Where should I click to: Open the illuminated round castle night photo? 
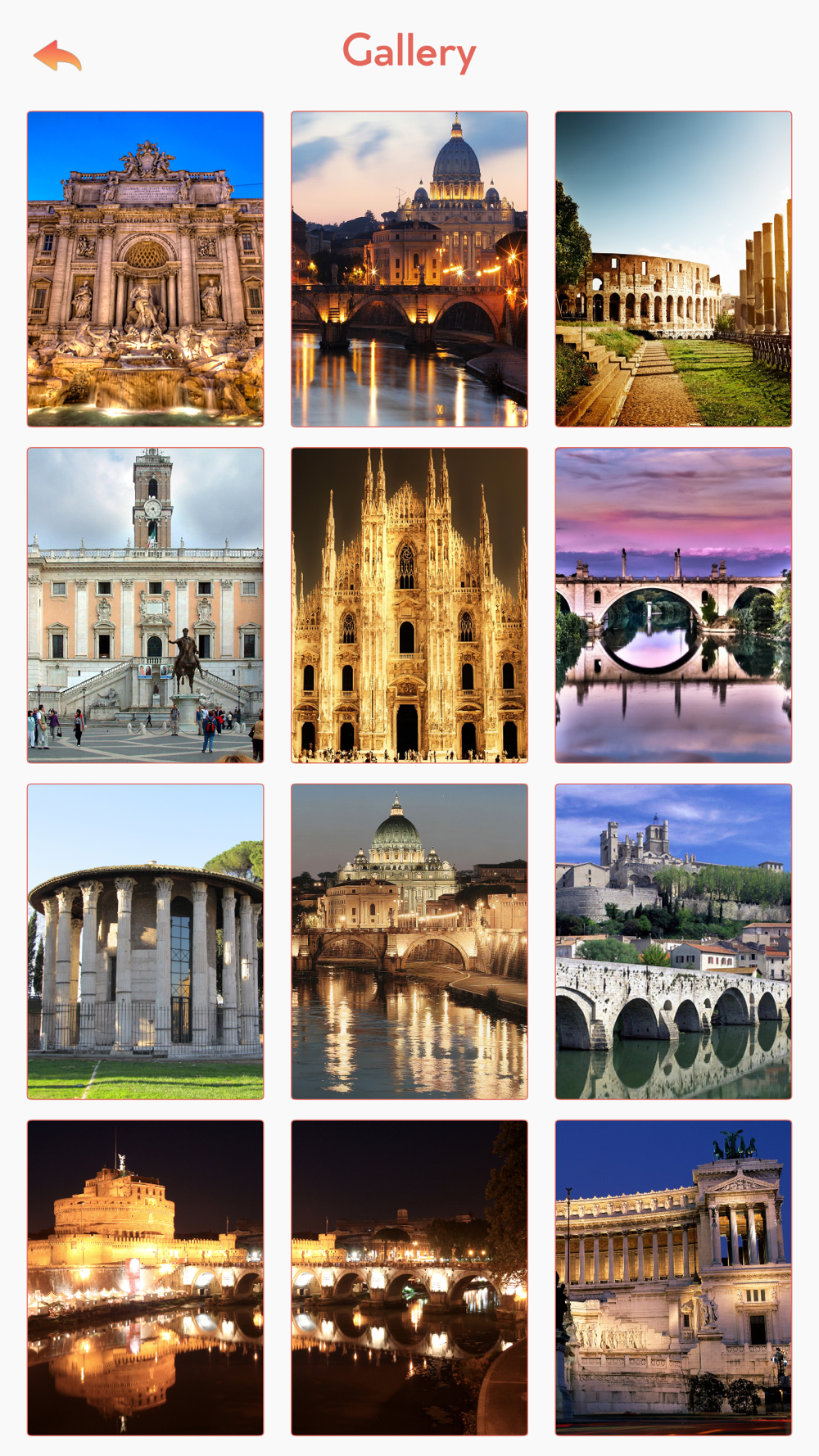pyautogui.click(x=146, y=1277)
